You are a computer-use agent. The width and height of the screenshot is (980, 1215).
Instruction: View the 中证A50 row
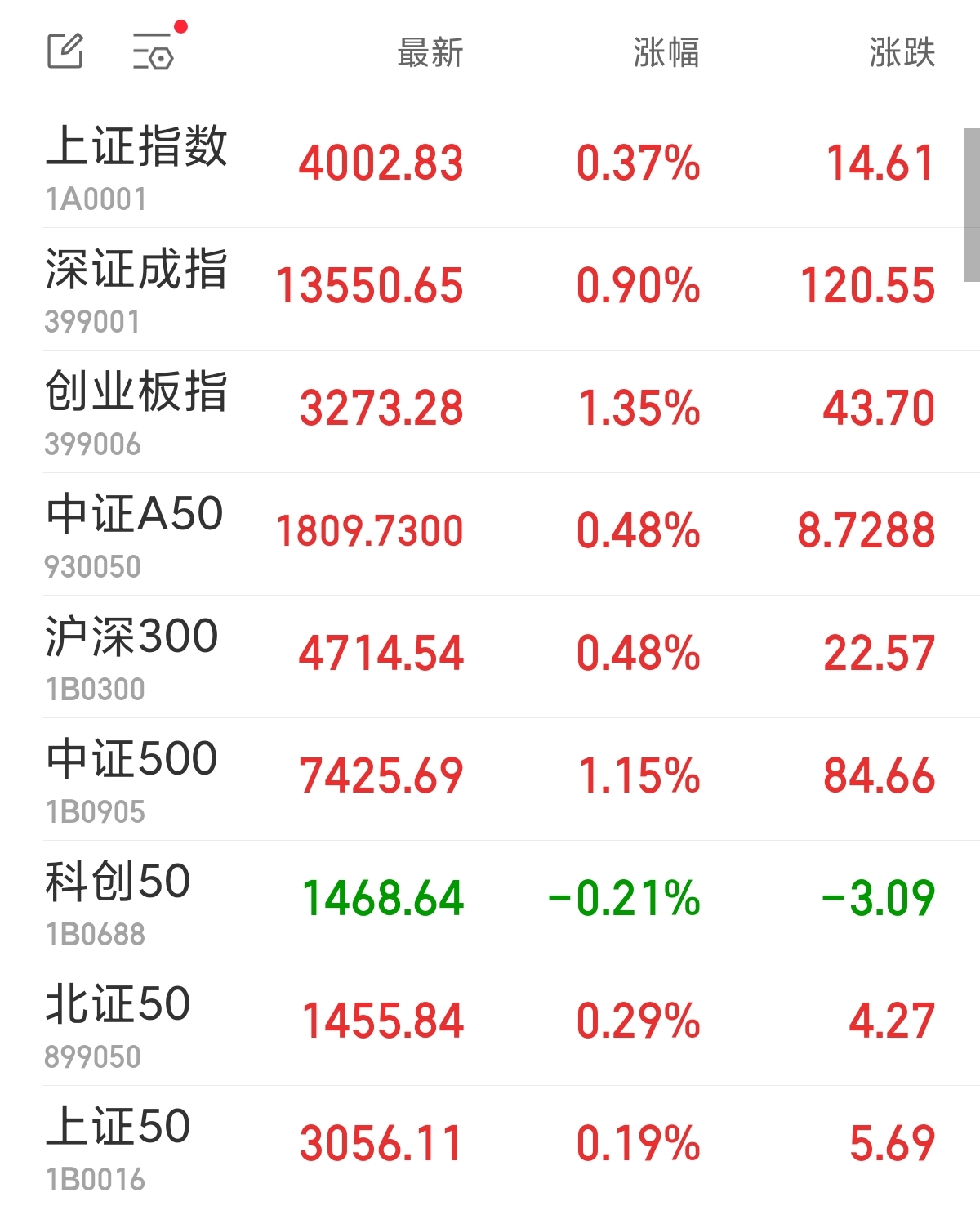[x=490, y=534]
